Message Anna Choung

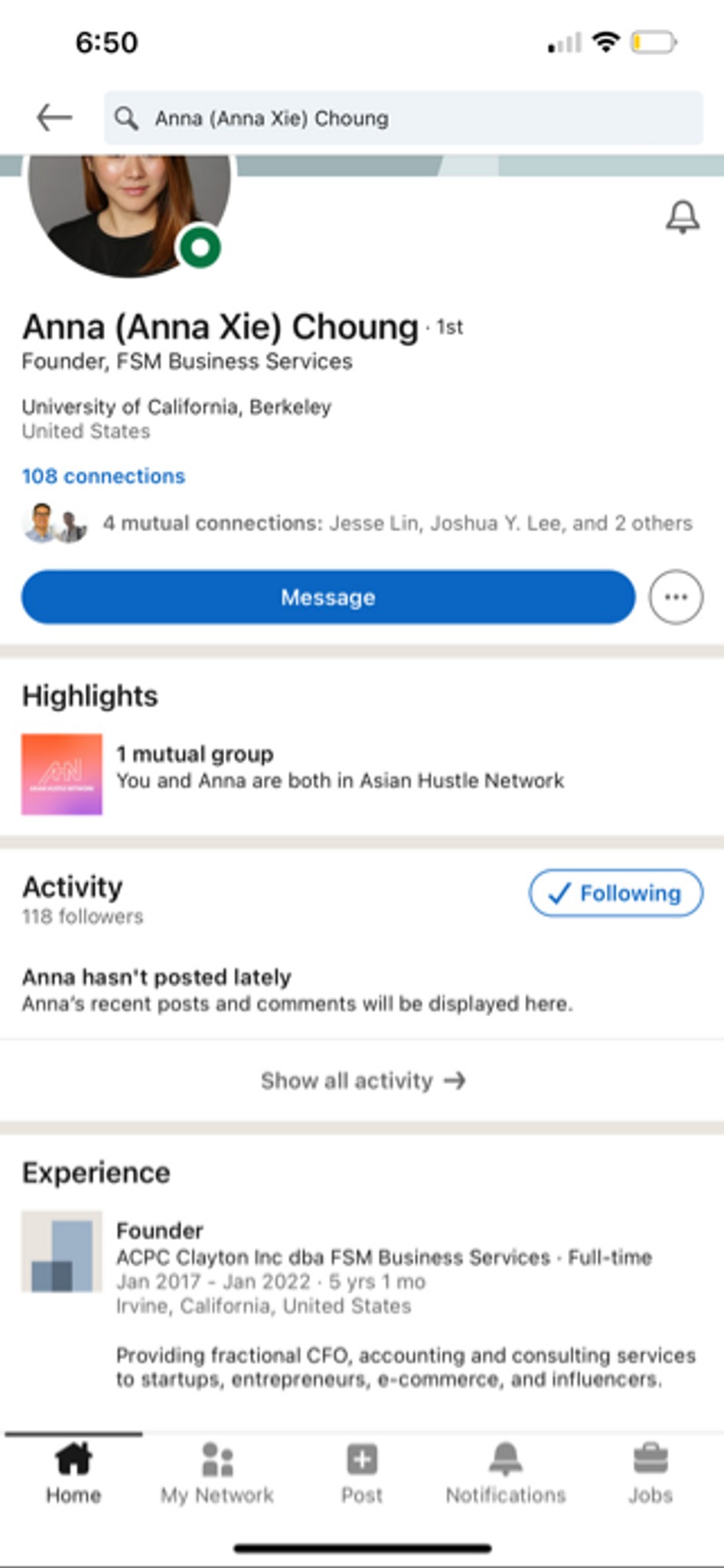328,597
